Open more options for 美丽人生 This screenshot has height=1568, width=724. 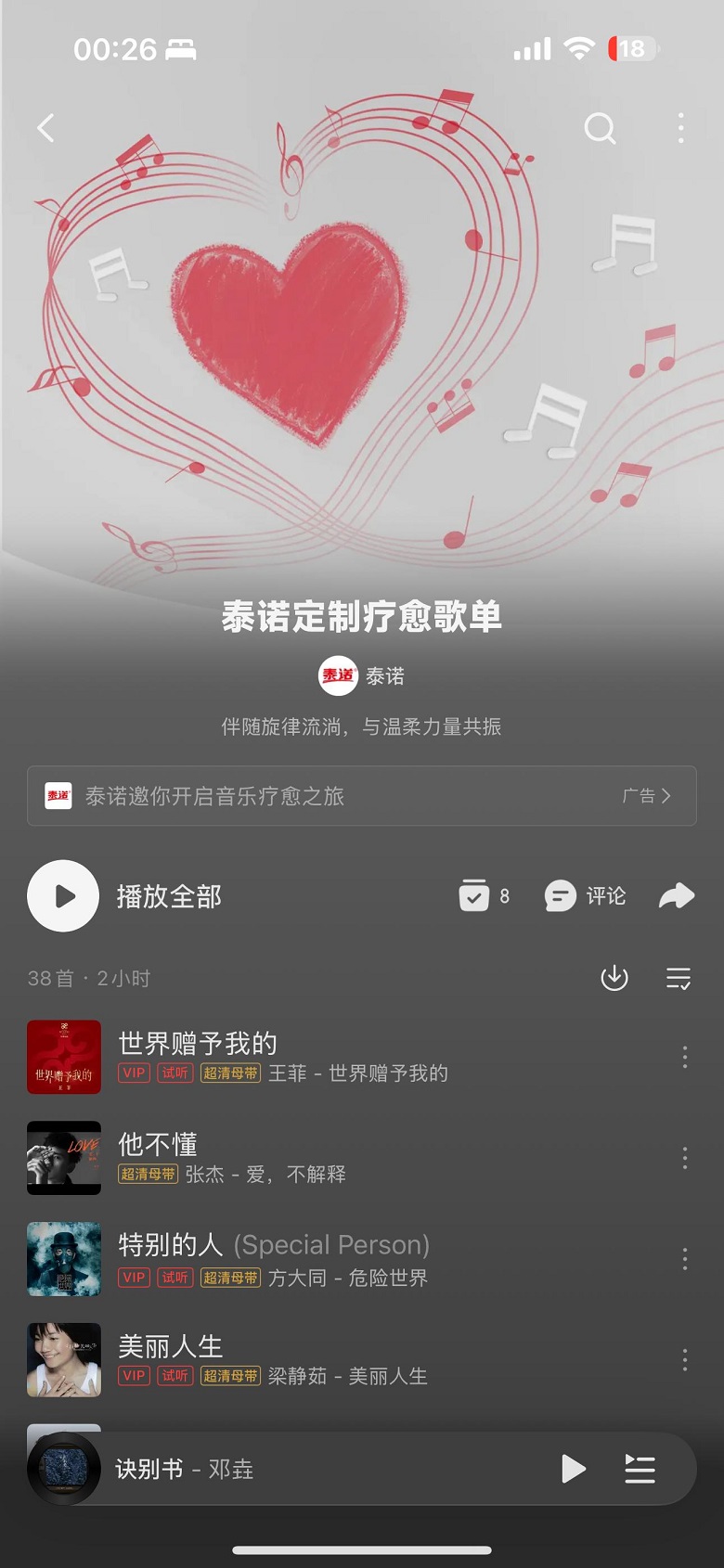pyautogui.click(x=685, y=1360)
